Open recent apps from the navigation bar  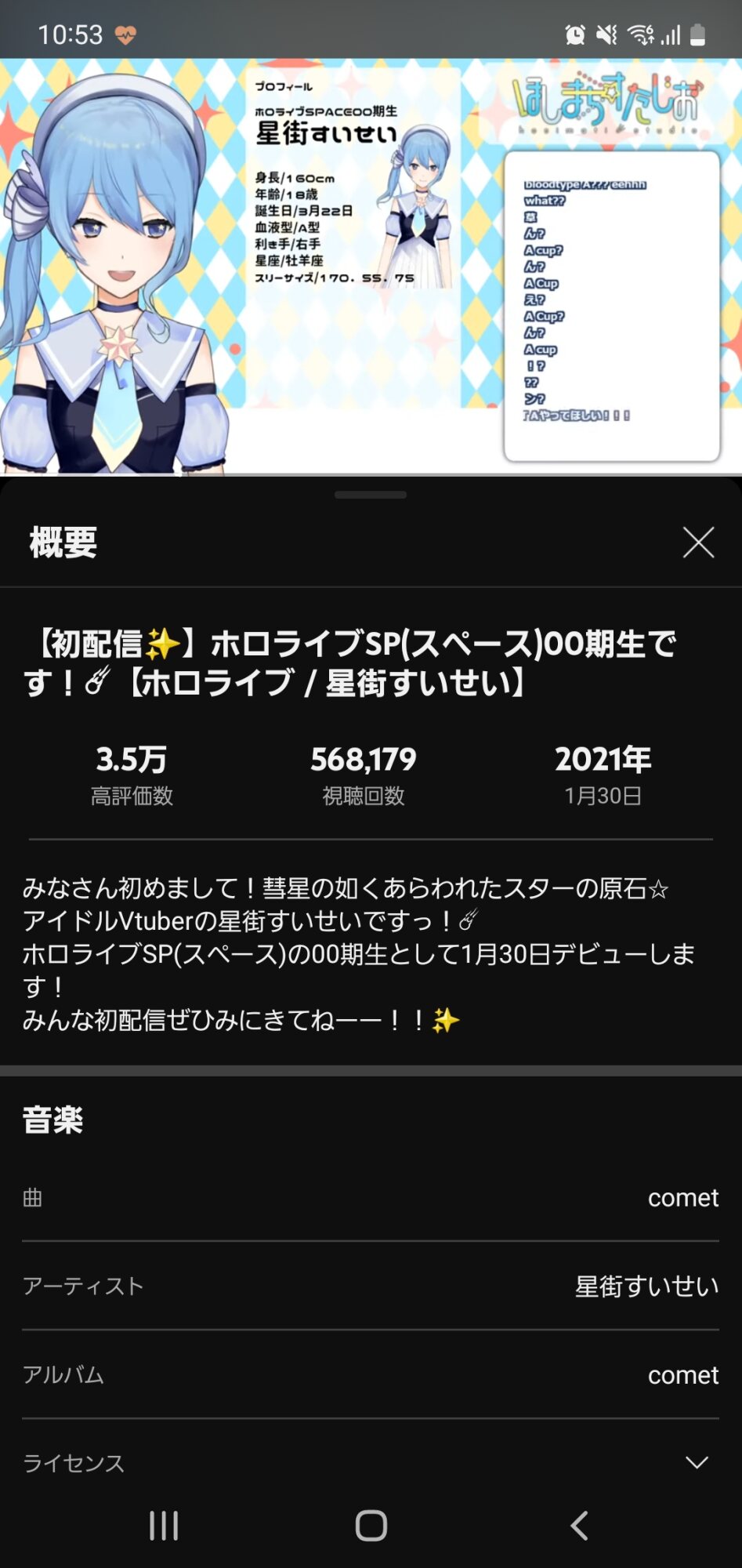click(164, 1526)
